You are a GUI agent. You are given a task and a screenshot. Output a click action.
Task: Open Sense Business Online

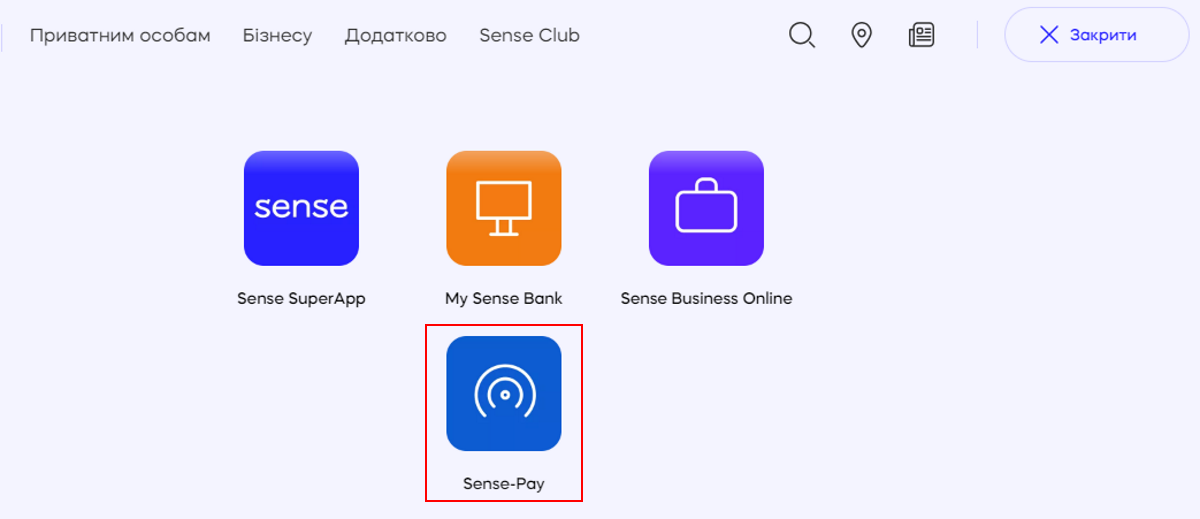[706, 208]
